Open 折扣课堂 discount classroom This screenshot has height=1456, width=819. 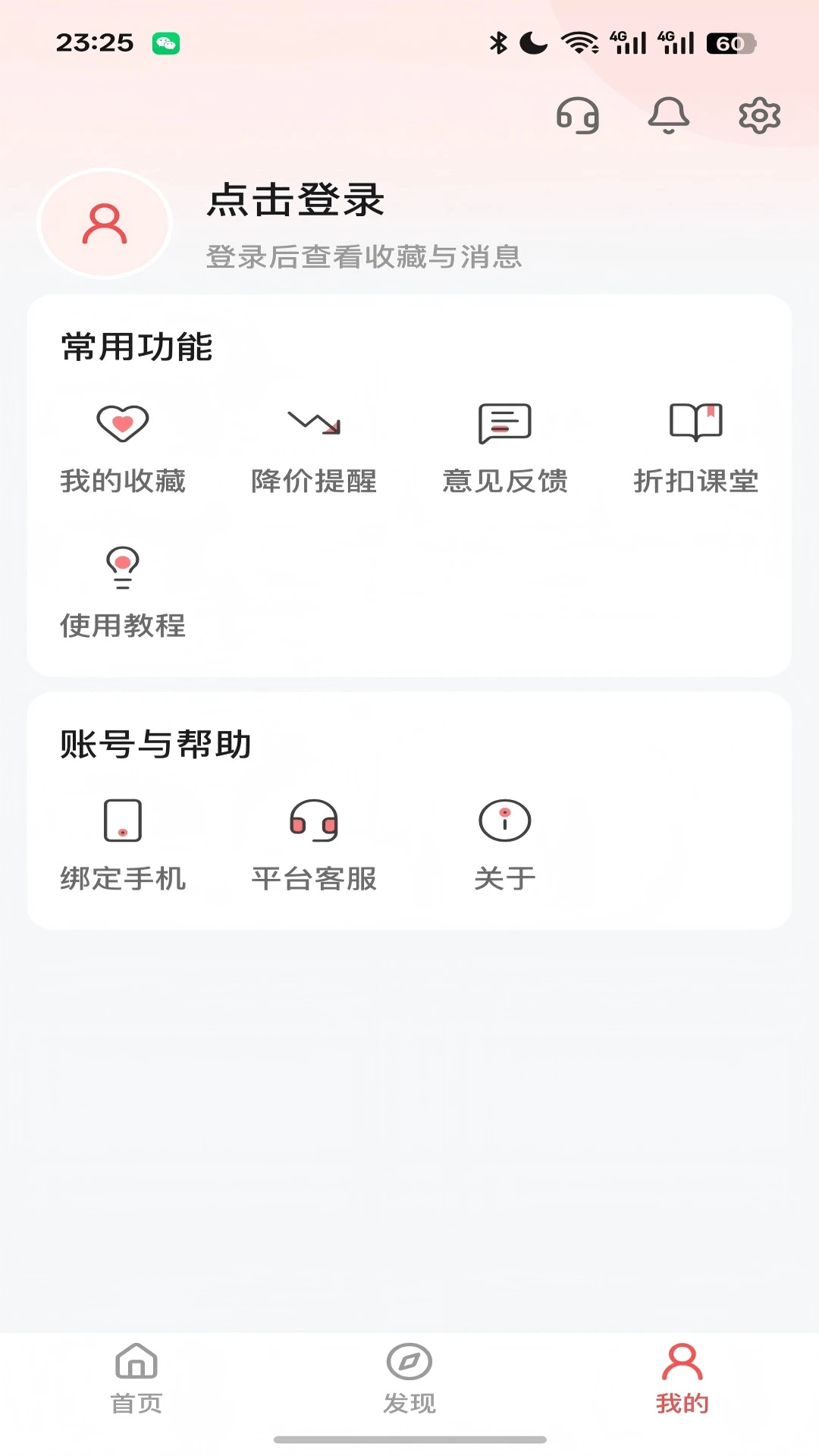(696, 448)
